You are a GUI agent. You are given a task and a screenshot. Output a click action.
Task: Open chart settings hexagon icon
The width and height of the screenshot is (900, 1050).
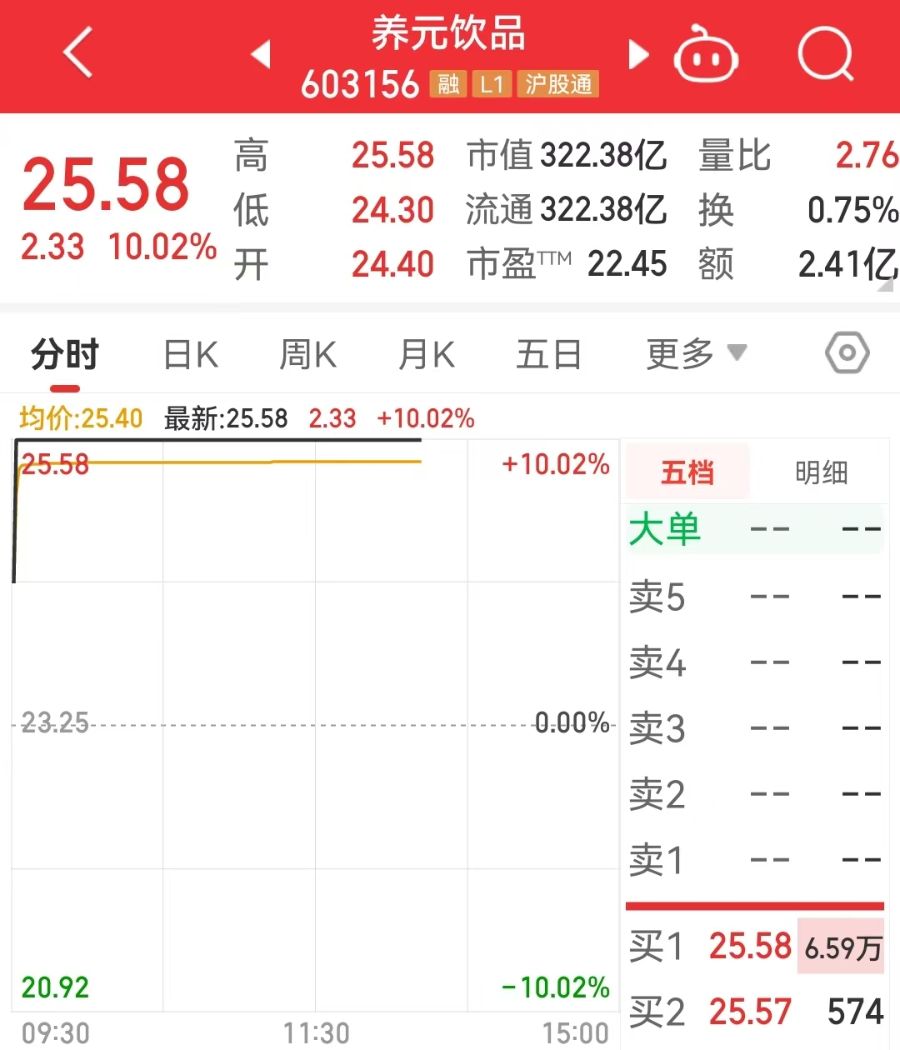(x=847, y=353)
